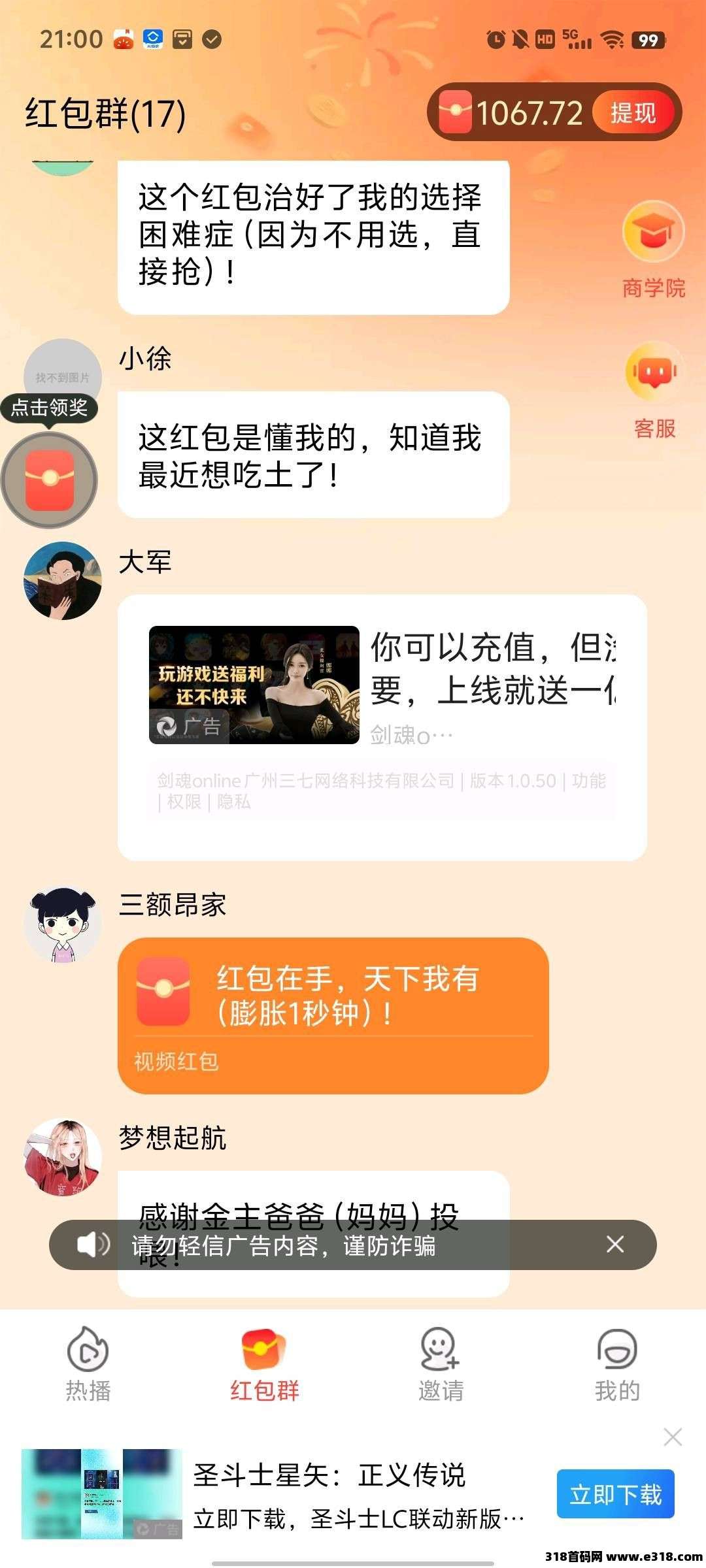Close the 圣斗士星矢 banner ad
The width and height of the screenshot is (706, 1568).
[673, 1437]
